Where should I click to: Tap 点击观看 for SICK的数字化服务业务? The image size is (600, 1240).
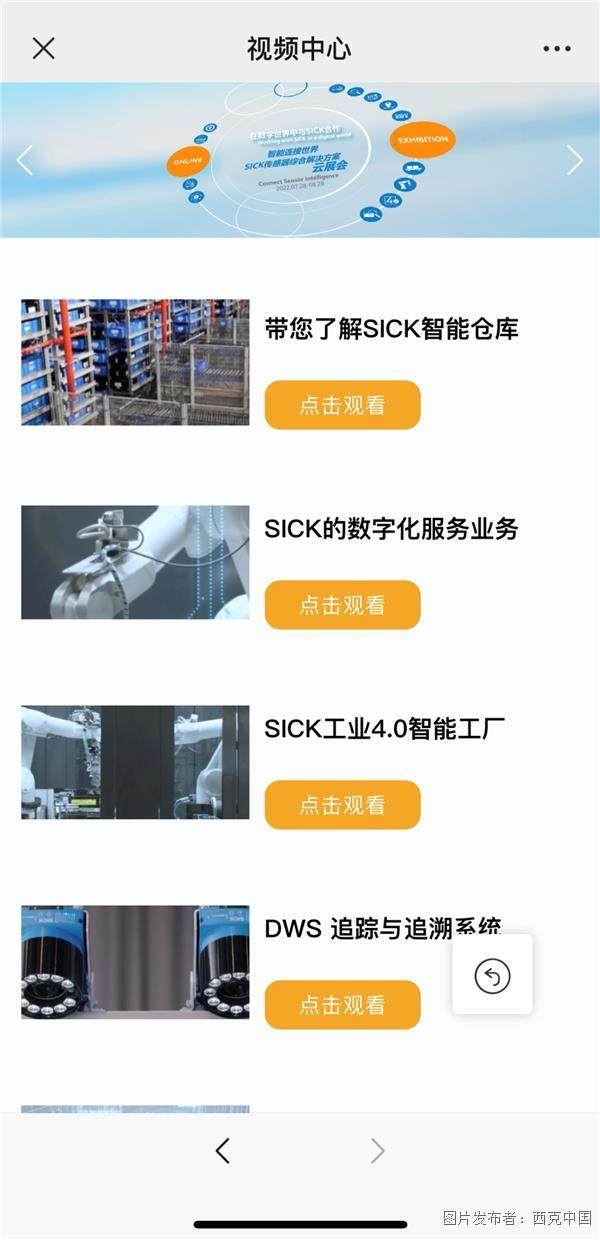(342, 605)
